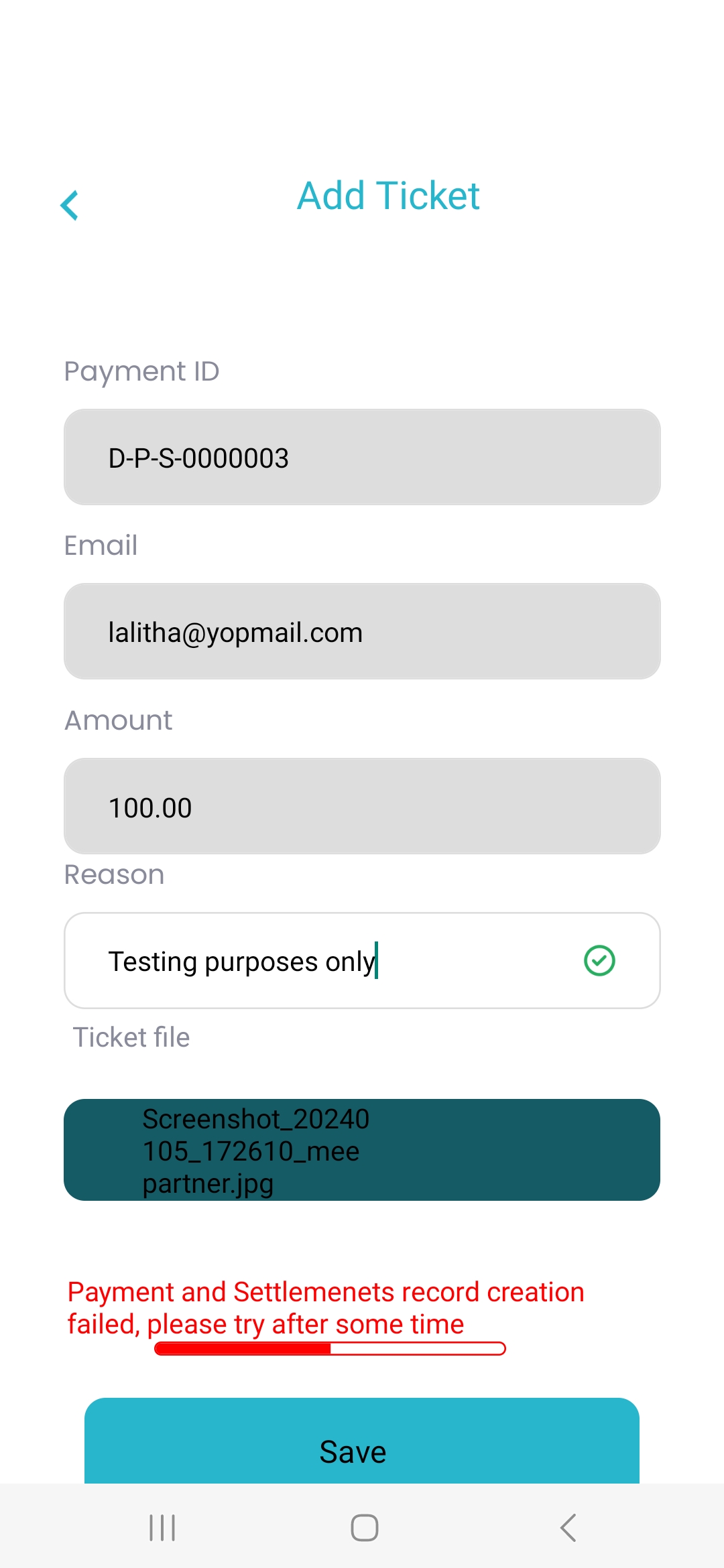Go back using the top-left arrow
The image size is (724, 1568).
click(x=69, y=205)
